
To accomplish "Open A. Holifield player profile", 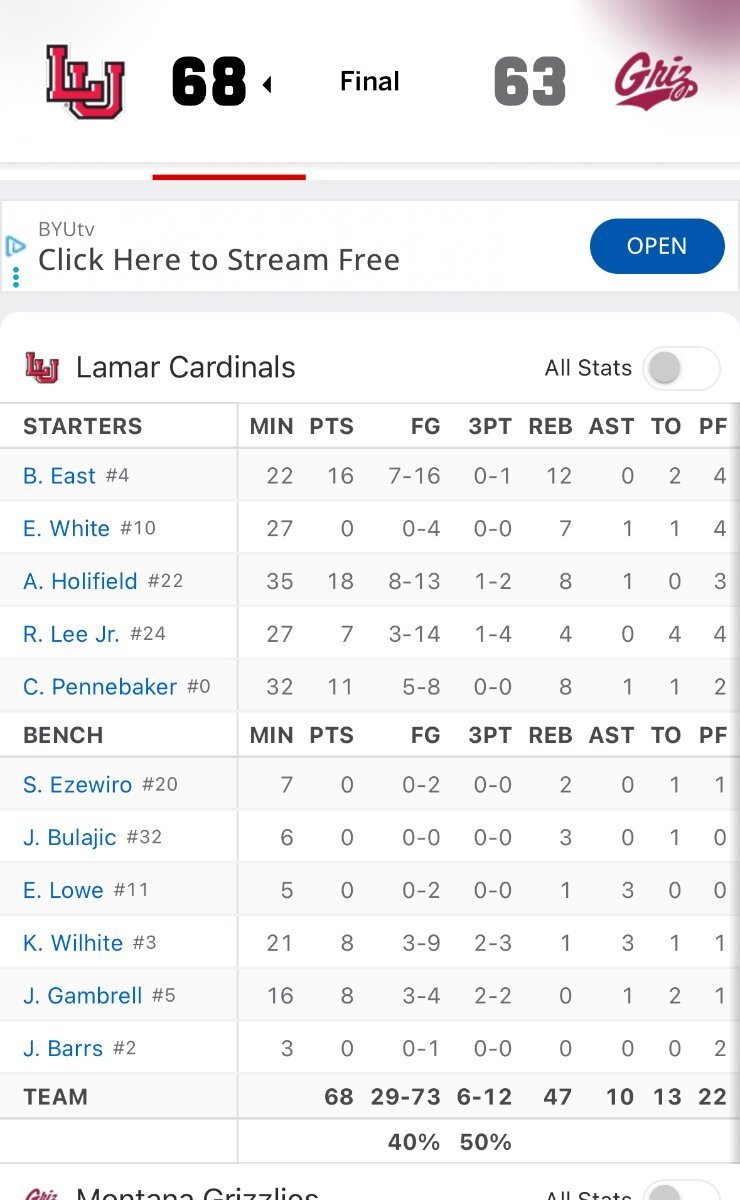I will pyautogui.click(x=80, y=581).
